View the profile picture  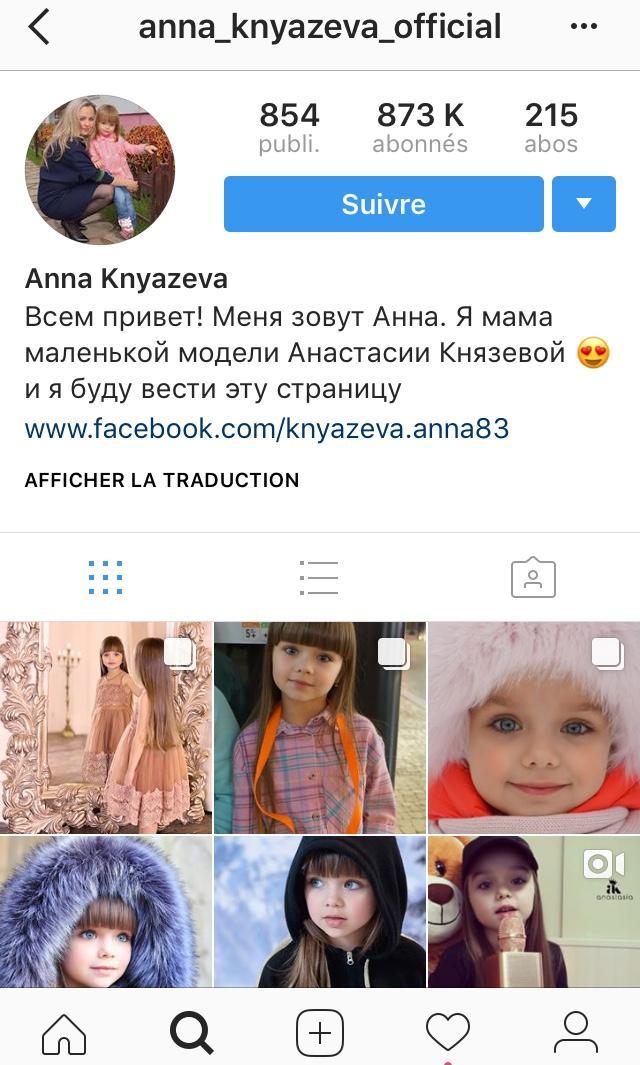point(99,169)
